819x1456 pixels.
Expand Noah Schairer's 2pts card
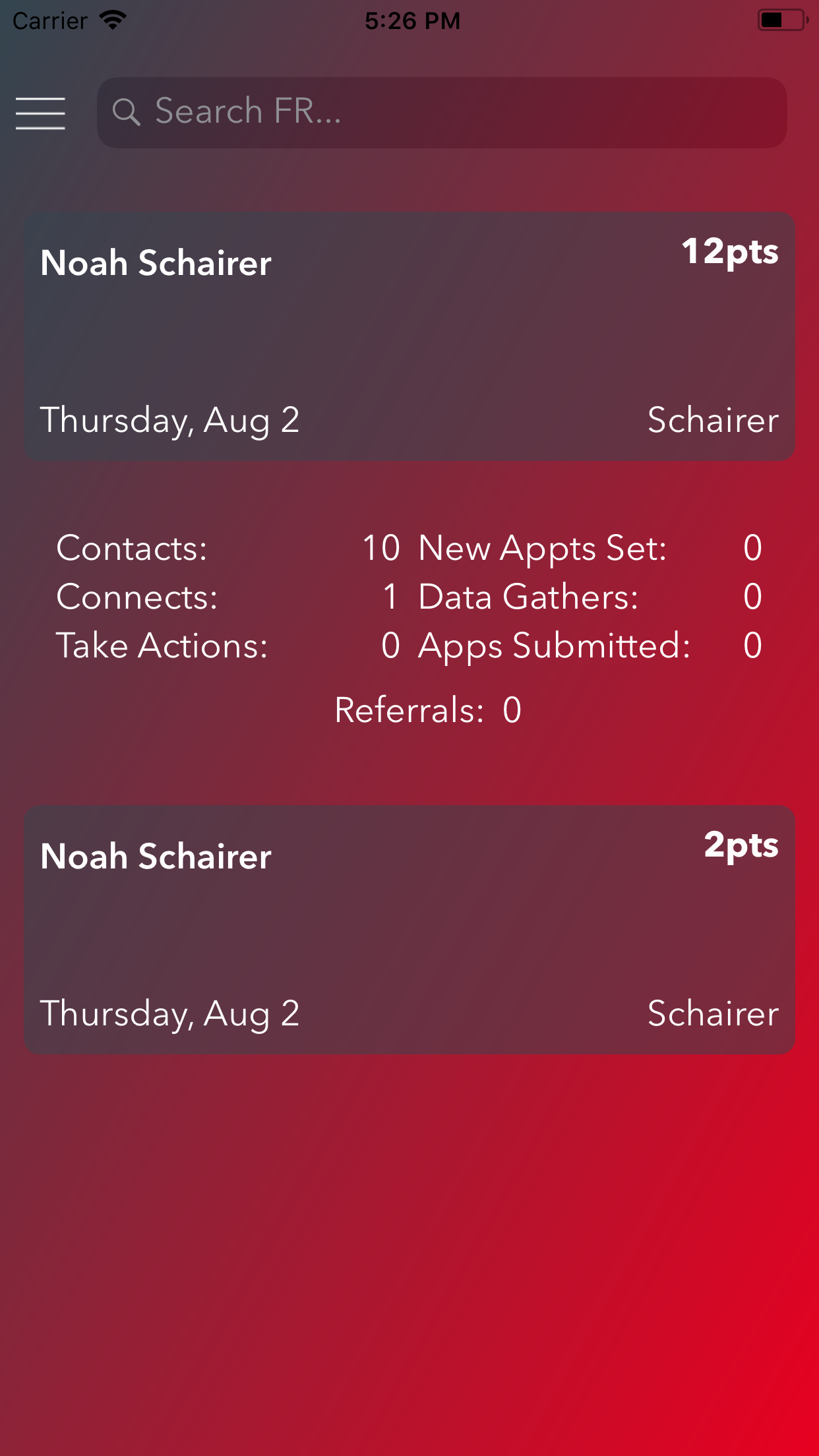(409, 930)
